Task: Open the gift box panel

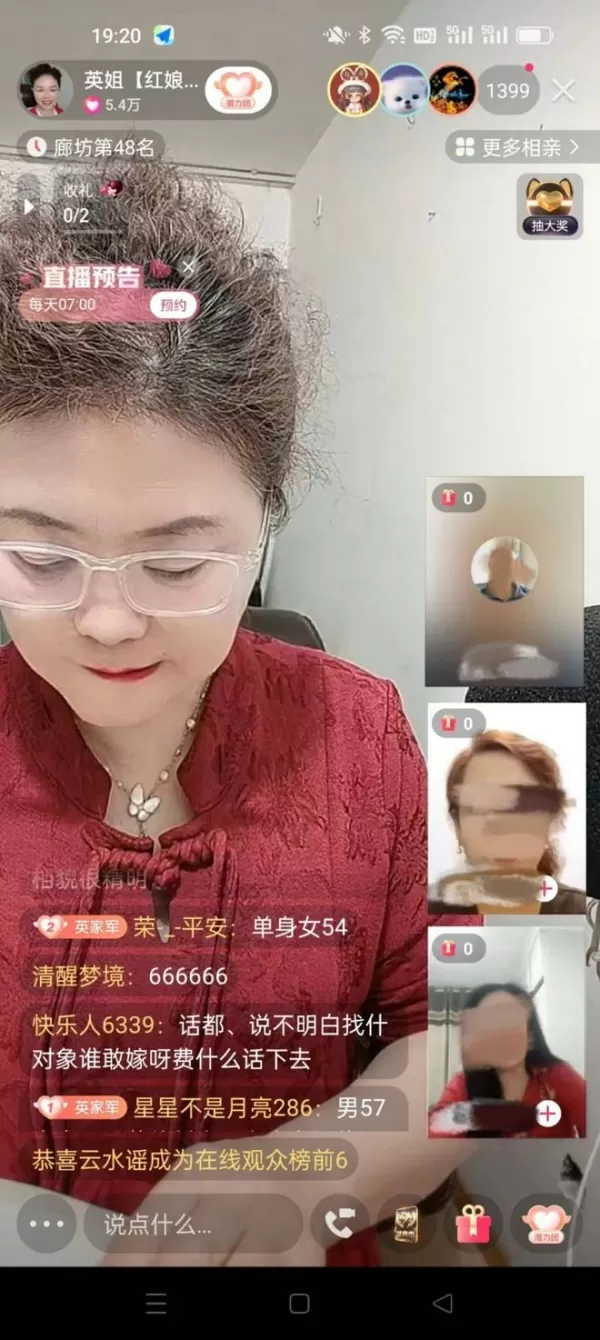Action: point(472,1224)
